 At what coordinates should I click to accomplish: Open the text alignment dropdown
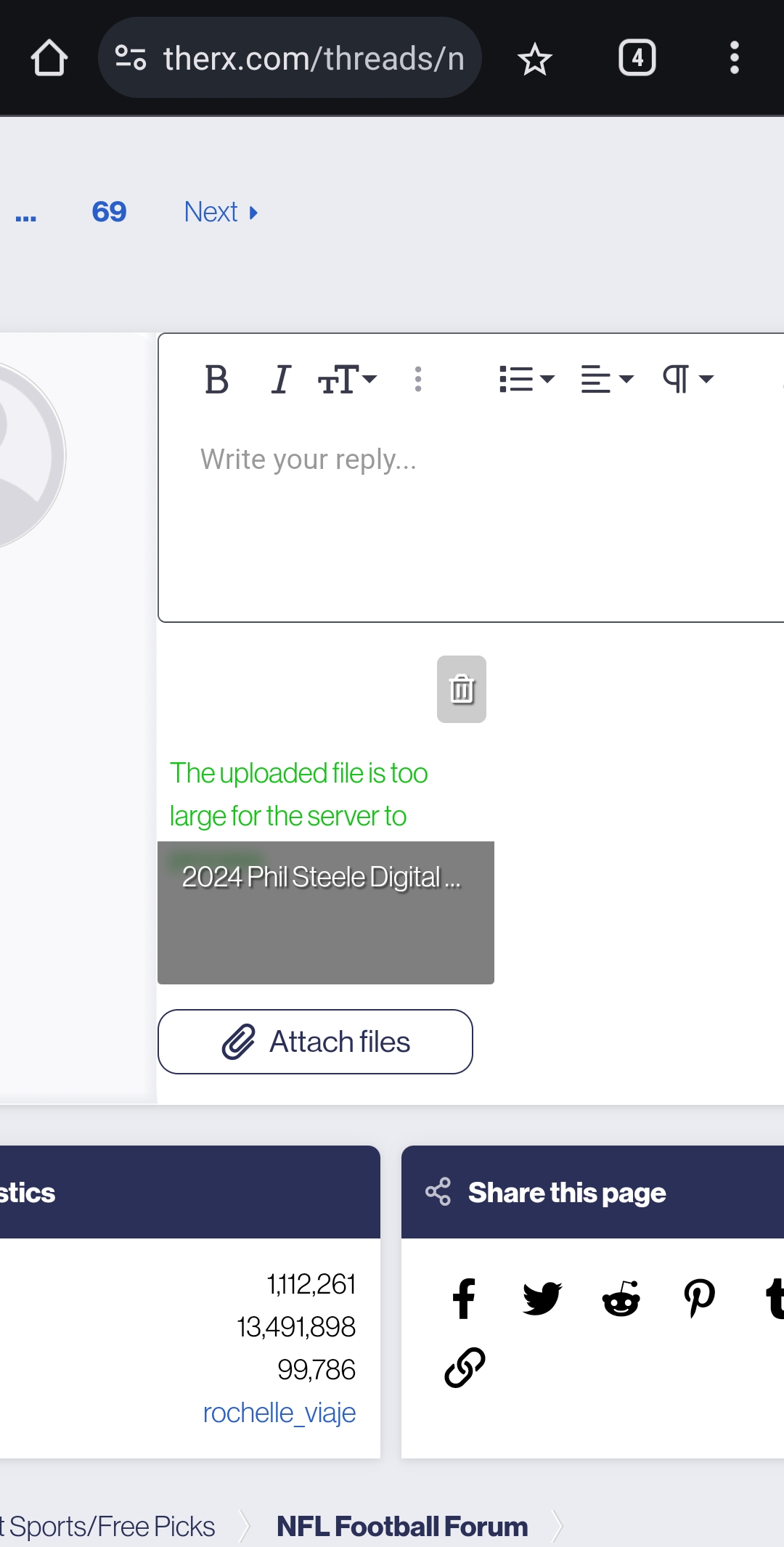607,379
